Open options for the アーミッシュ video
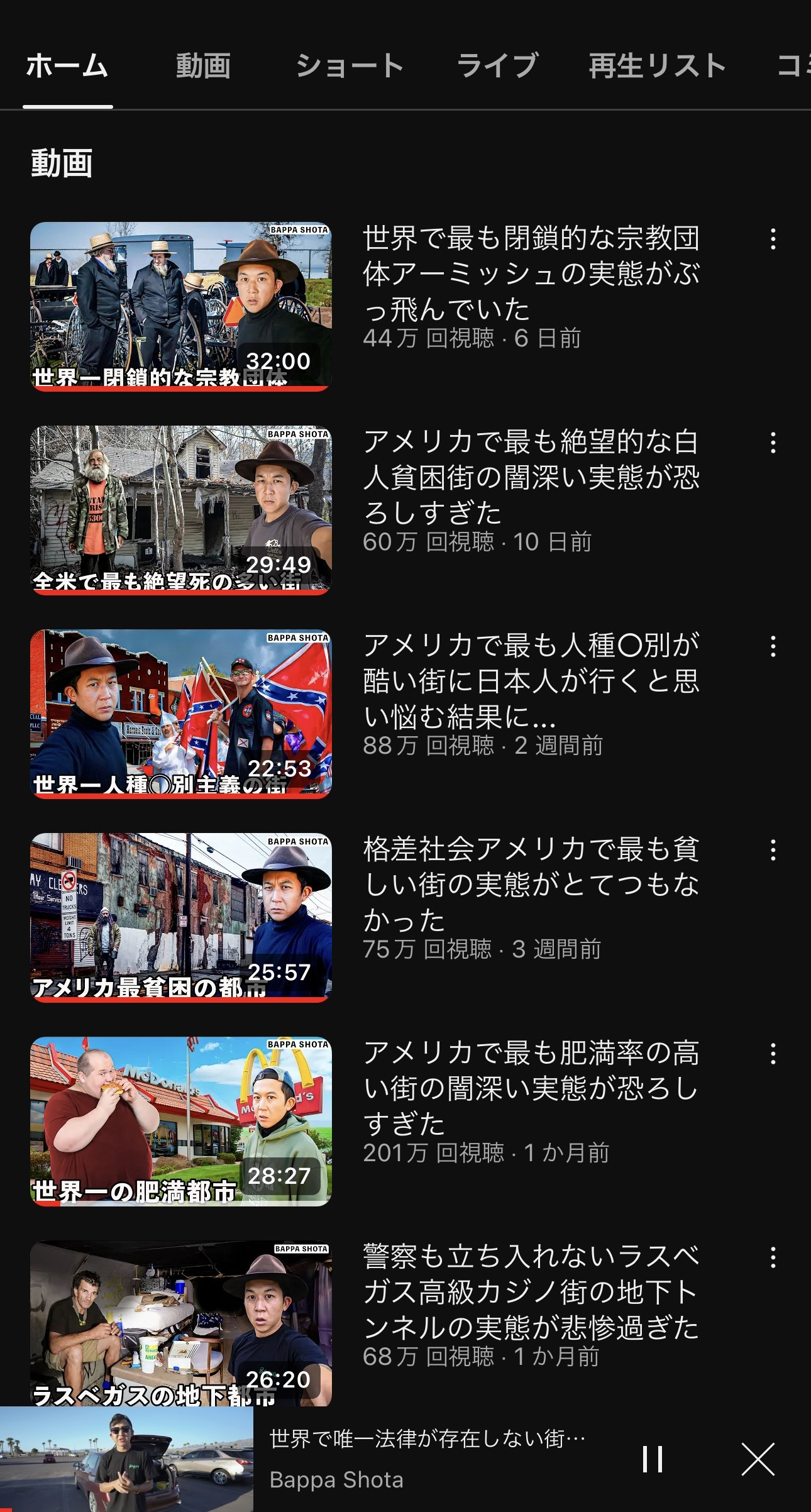The image size is (811, 1512). point(773,239)
